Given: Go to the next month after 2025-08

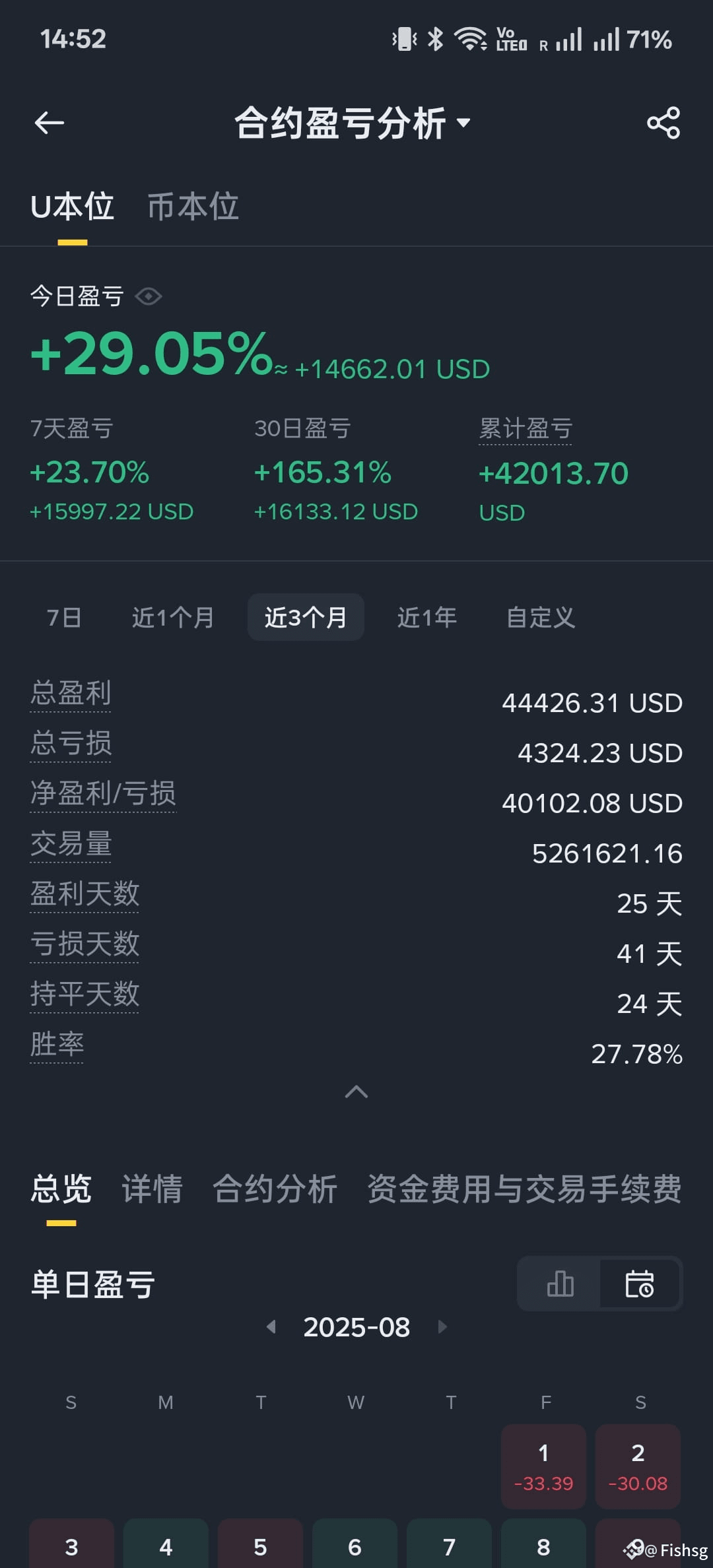Looking at the screenshot, I should (x=442, y=1327).
